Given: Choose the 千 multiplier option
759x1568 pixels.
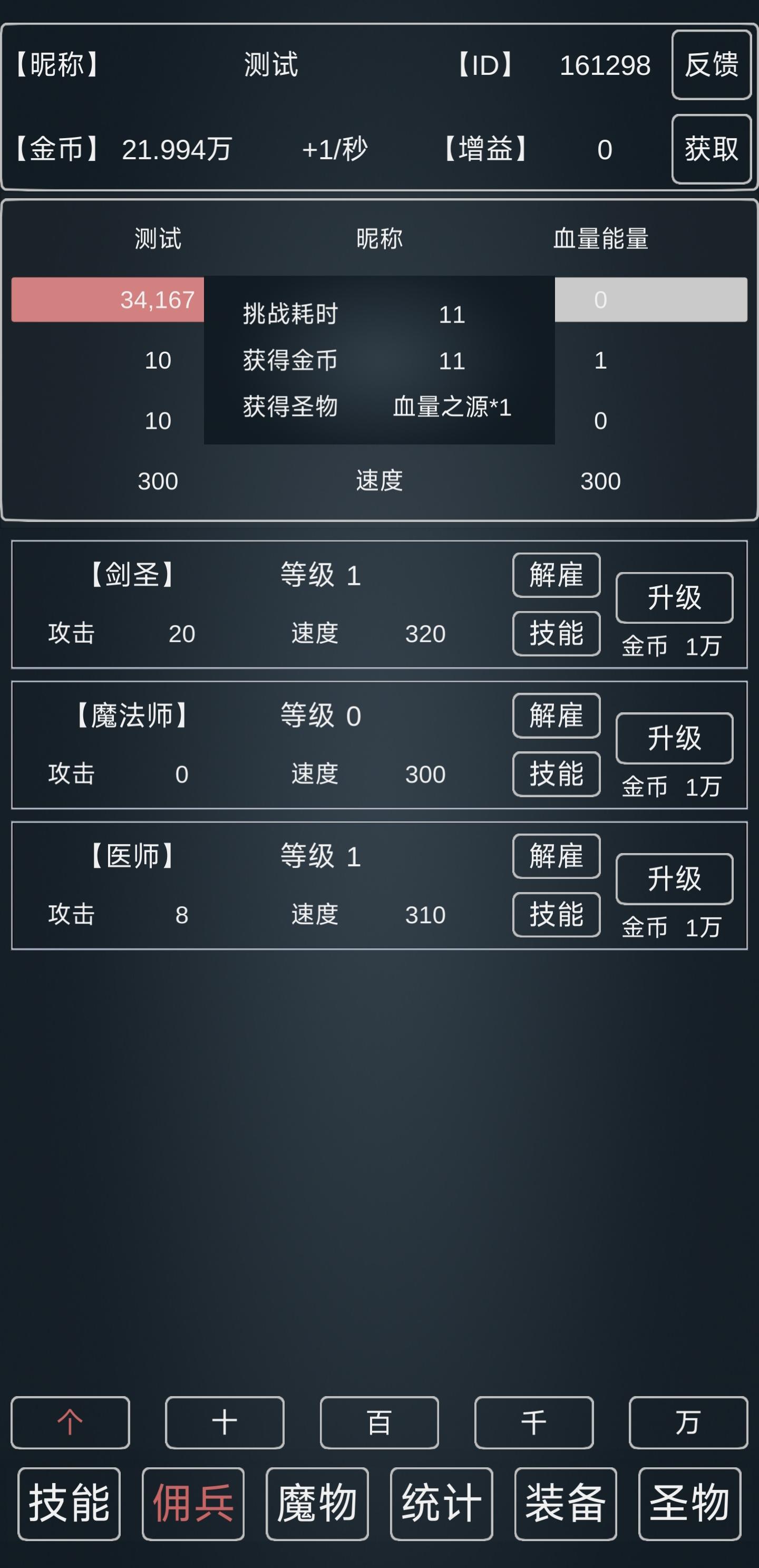Looking at the screenshot, I should pyautogui.click(x=534, y=1422).
